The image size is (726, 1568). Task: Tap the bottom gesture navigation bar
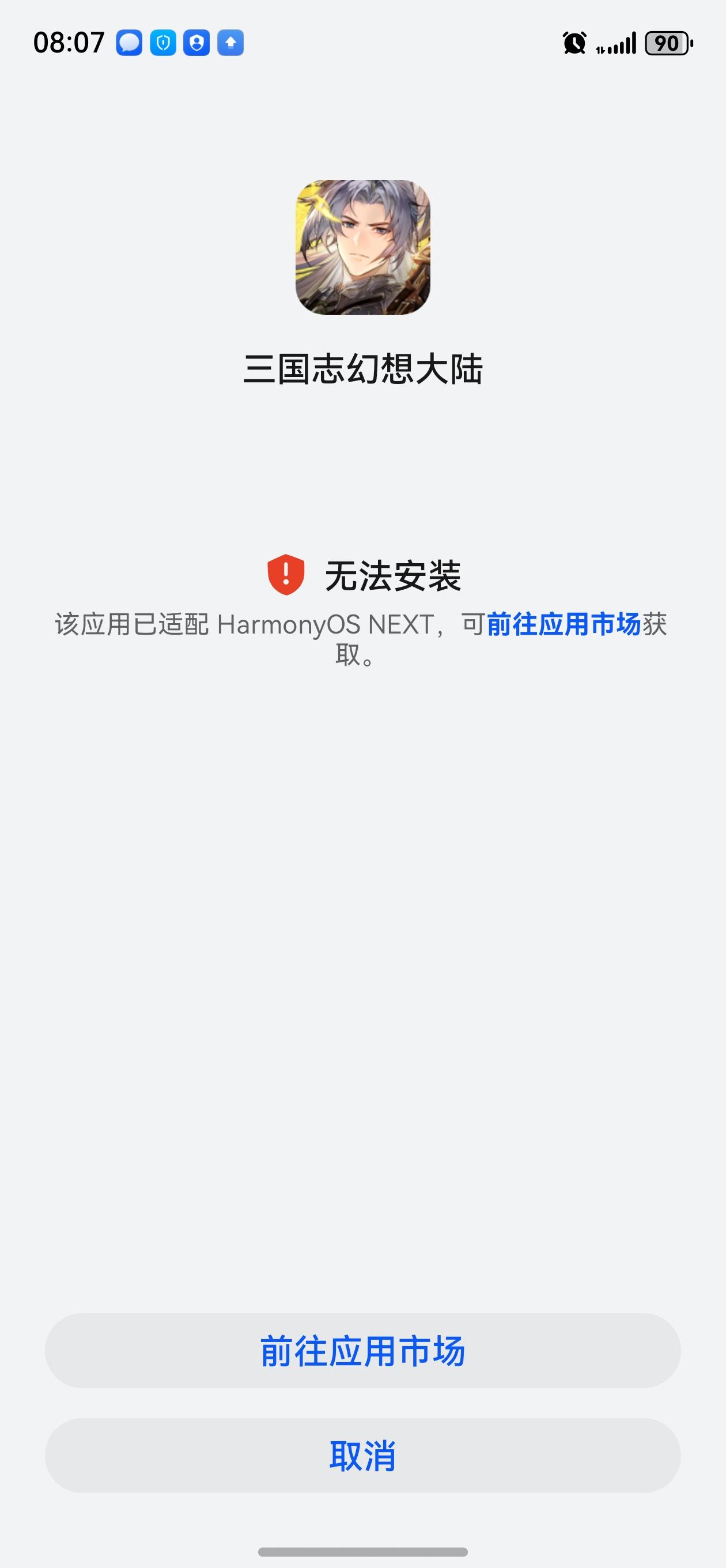point(362,1552)
